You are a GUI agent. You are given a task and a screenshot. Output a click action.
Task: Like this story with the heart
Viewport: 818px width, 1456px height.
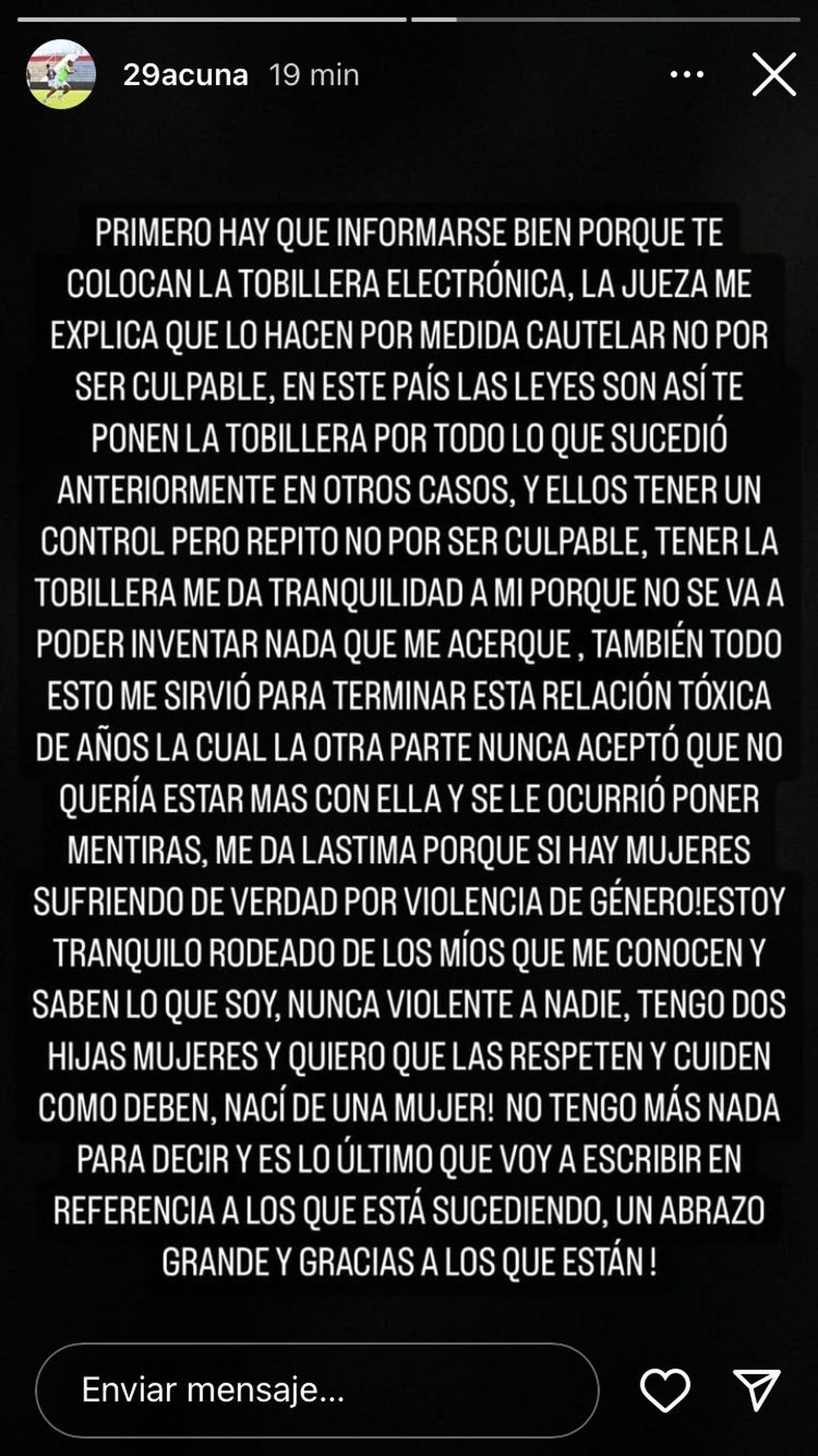coord(665,1390)
